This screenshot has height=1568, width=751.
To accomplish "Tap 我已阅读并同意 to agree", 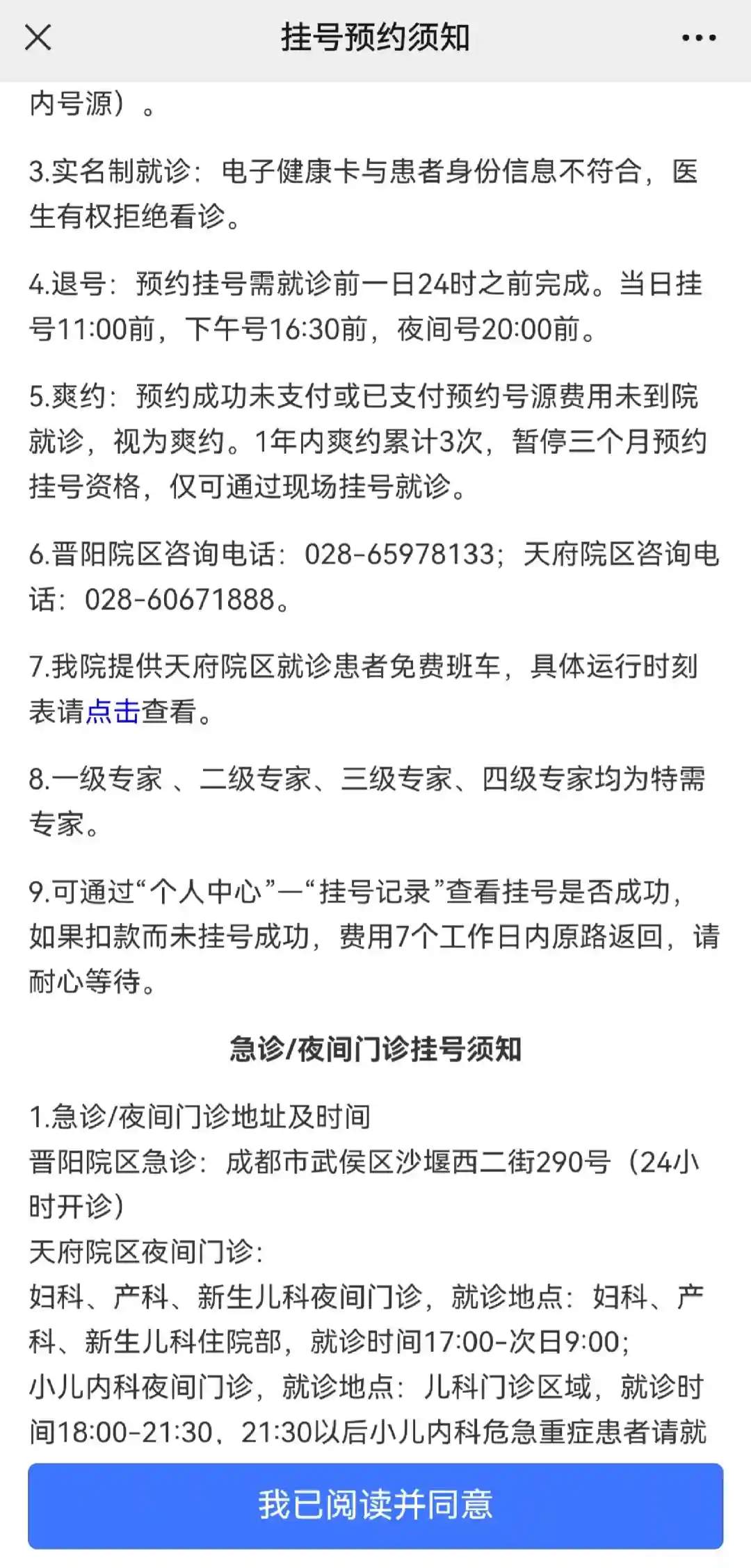I will pos(375,1505).
